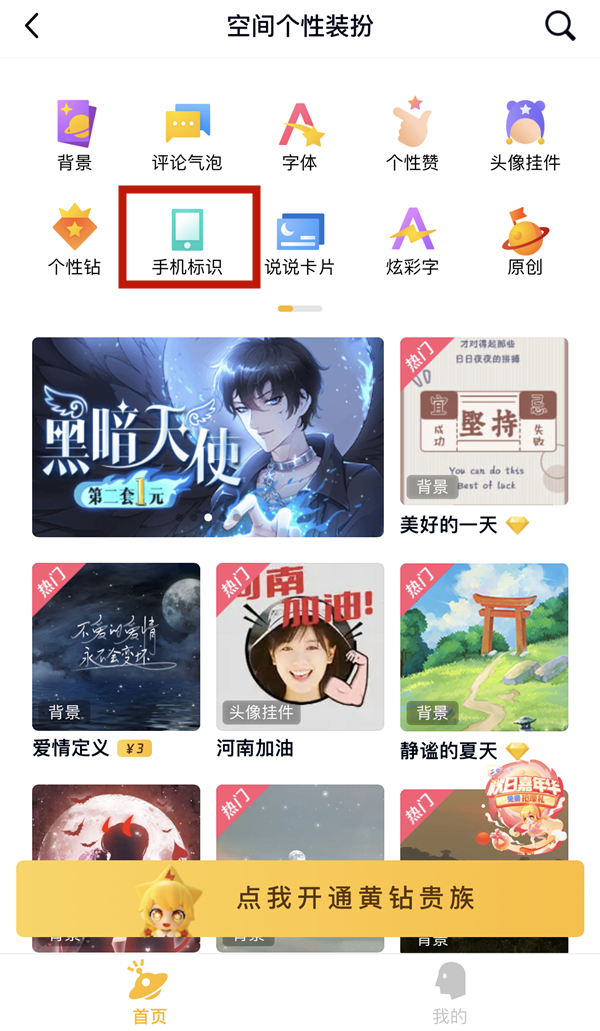The width and height of the screenshot is (600, 1031).
Task: Switch to the 我的 tab
Action: tap(450, 993)
